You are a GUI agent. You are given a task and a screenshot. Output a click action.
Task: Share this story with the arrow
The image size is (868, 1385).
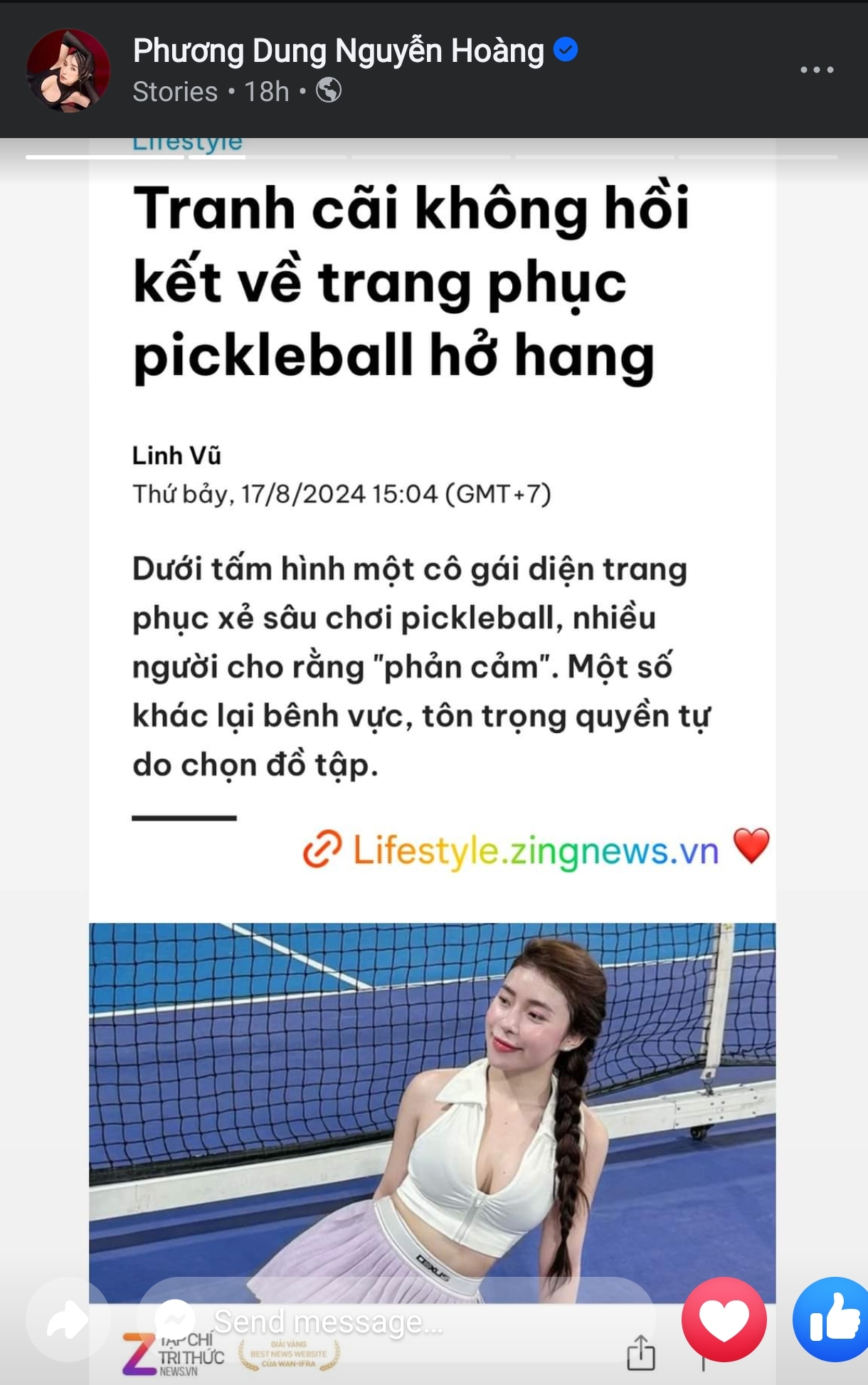point(68,1321)
